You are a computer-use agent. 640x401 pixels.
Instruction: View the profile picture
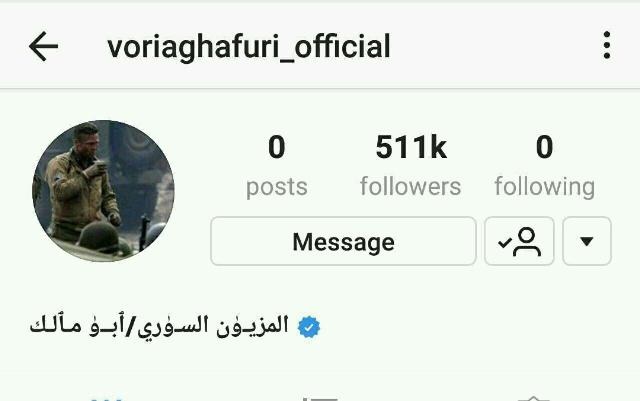point(104,191)
